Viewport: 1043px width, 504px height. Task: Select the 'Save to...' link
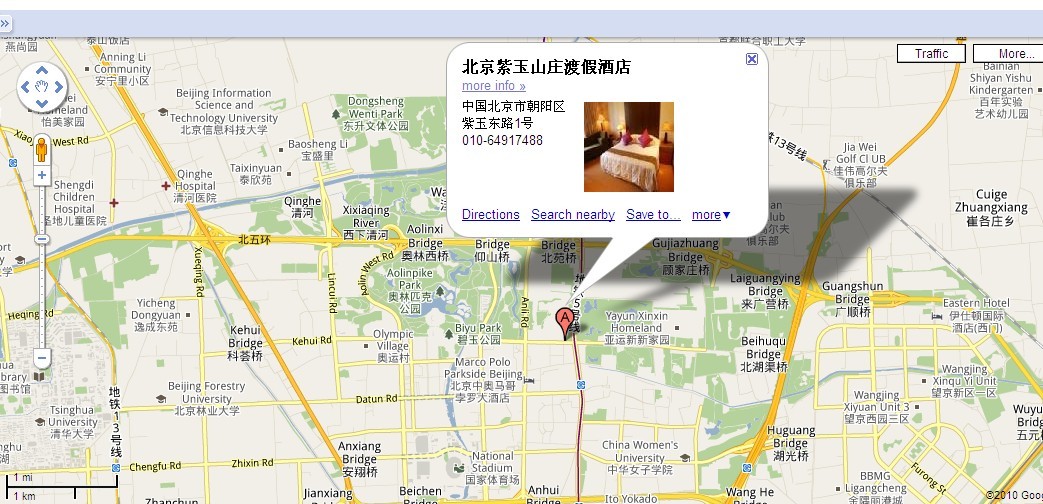(653, 215)
